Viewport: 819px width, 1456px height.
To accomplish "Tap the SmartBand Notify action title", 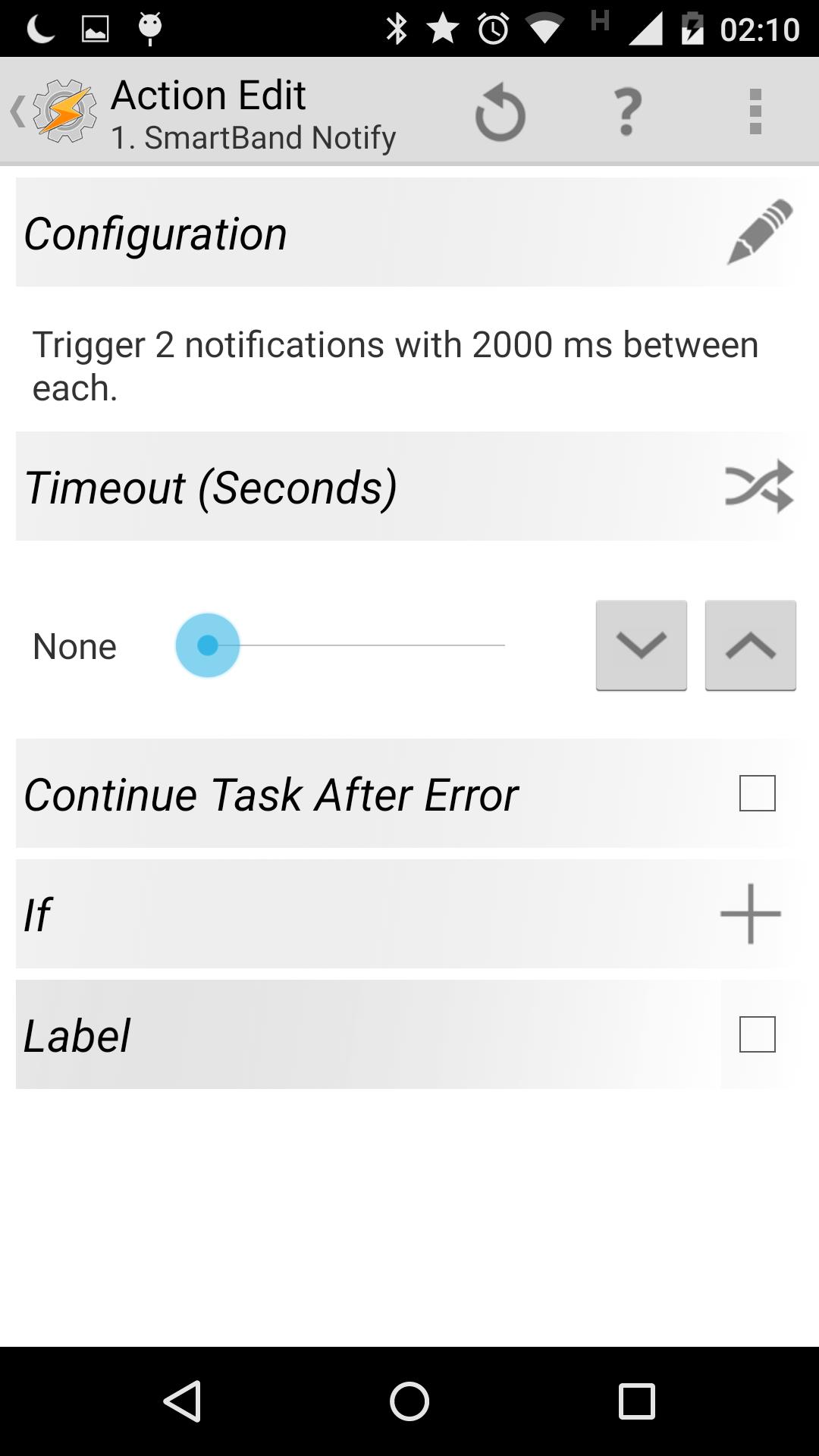I will pyautogui.click(x=253, y=137).
